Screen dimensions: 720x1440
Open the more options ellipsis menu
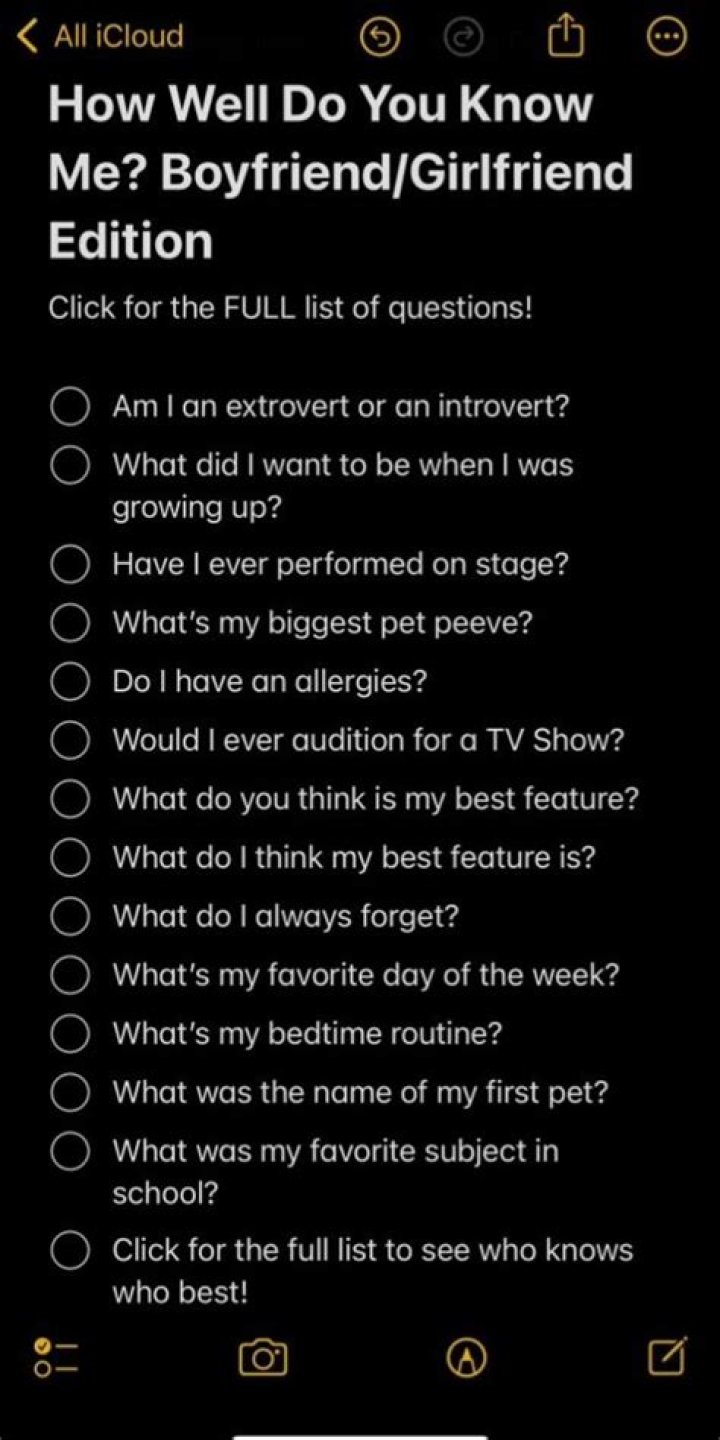(x=666, y=39)
